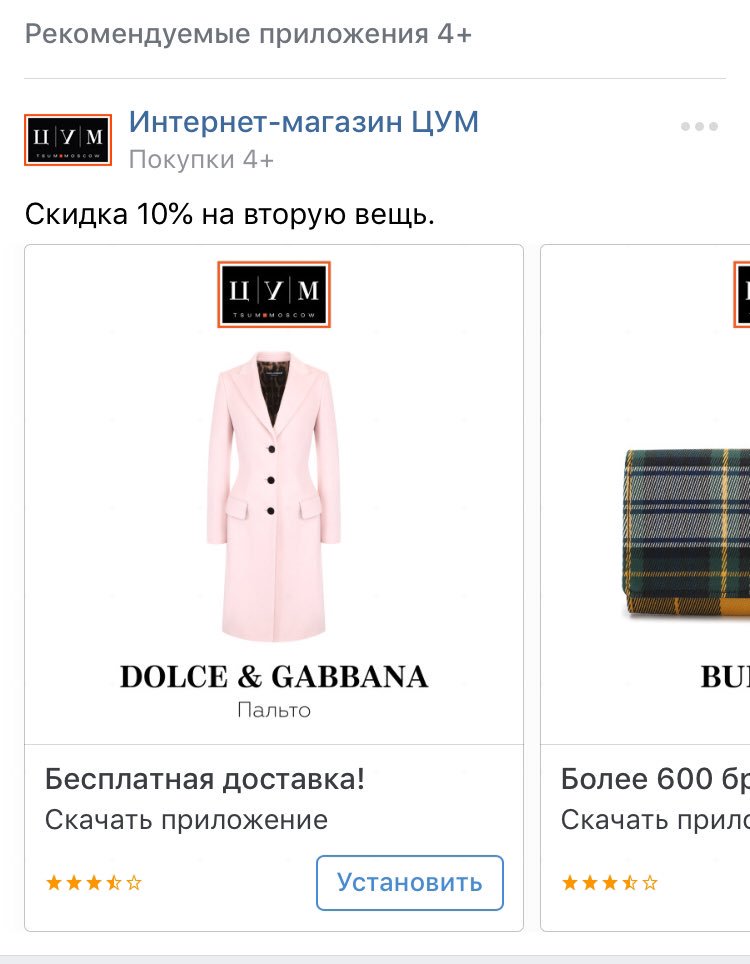The width and height of the screenshot is (750, 964).
Task: Tap the Установить button
Action: tap(409, 883)
